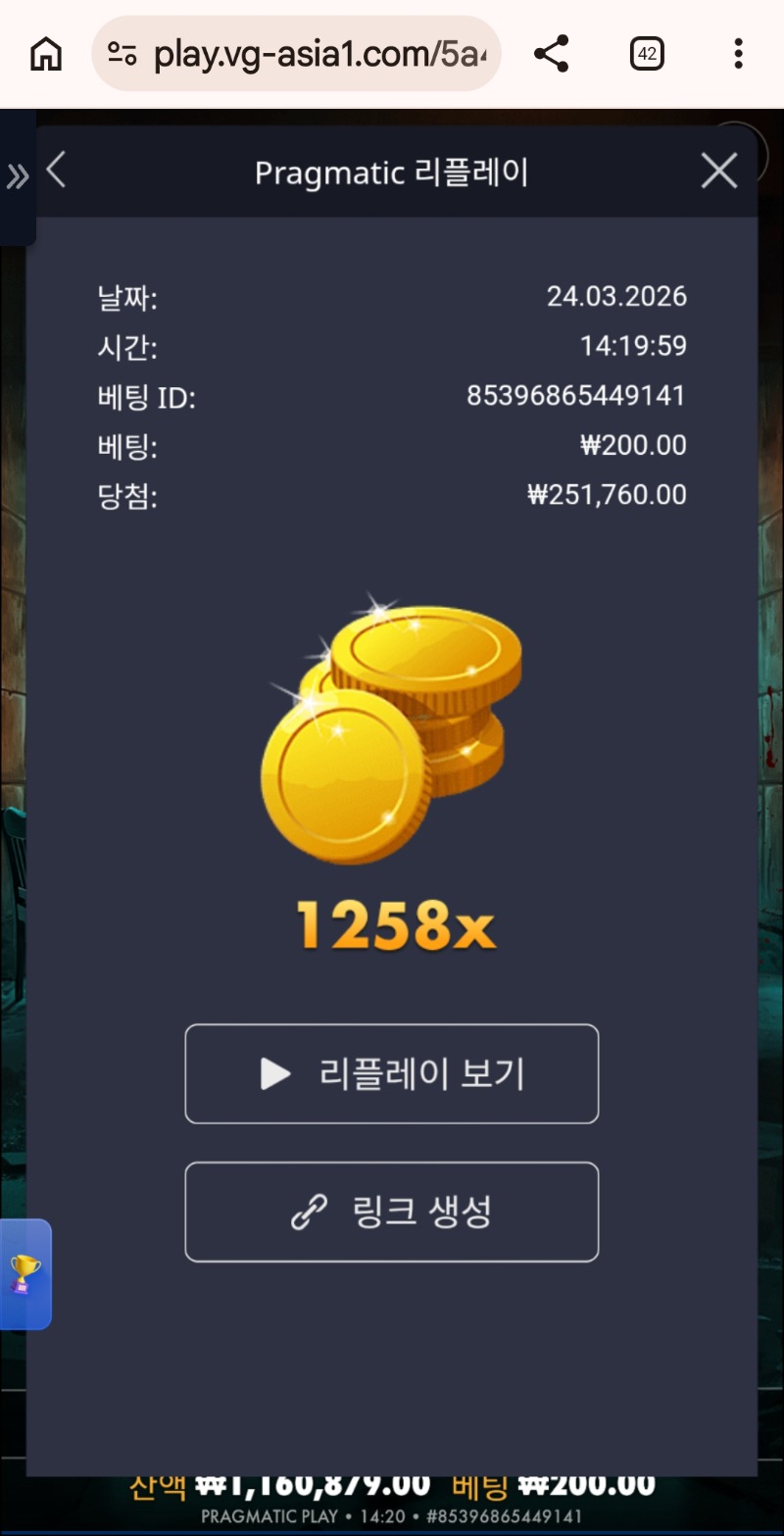The width and height of the screenshot is (784, 1536).
Task: Generate a share link with 링크 생성
Action: (391, 1213)
